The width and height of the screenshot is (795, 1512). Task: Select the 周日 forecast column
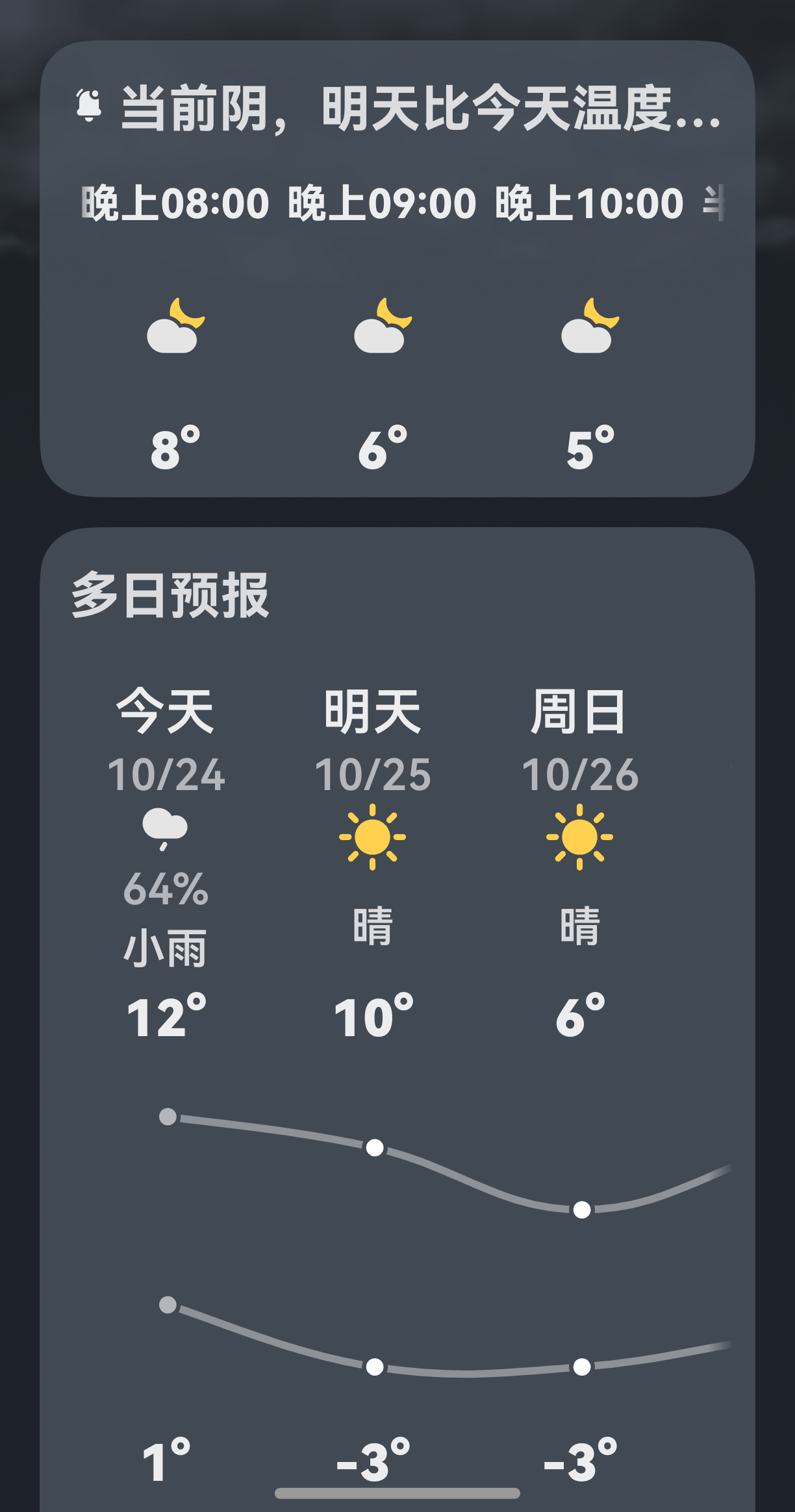click(578, 714)
